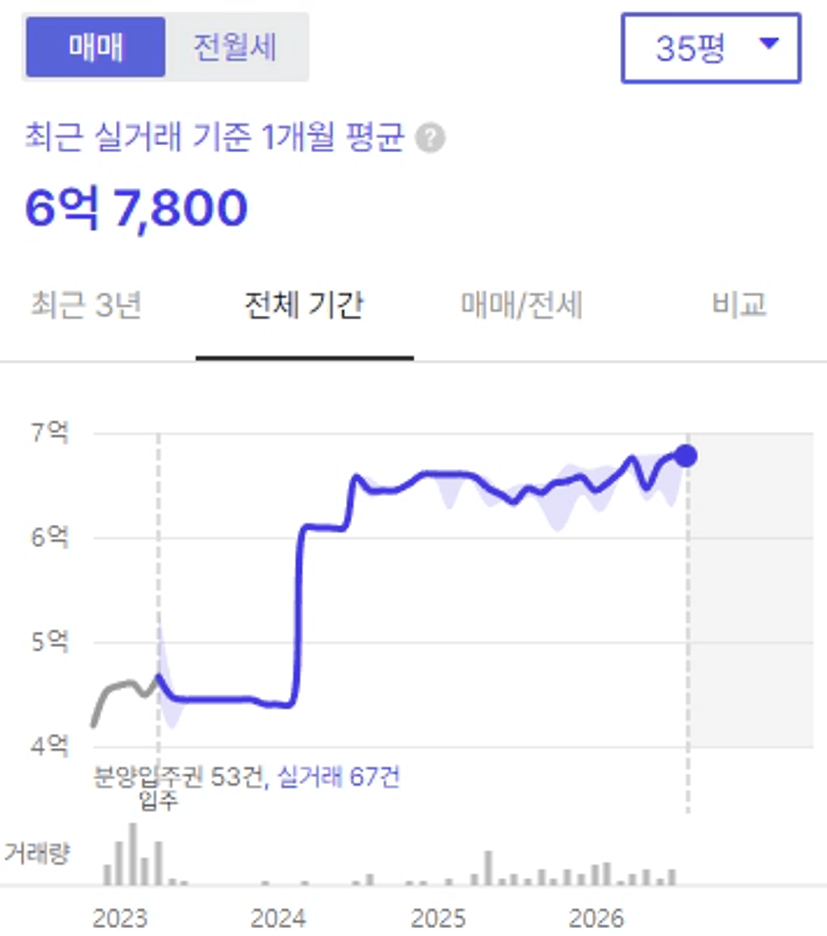Switch to the 전월세 segment
The width and height of the screenshot is (827, 936).
point(235,47)
